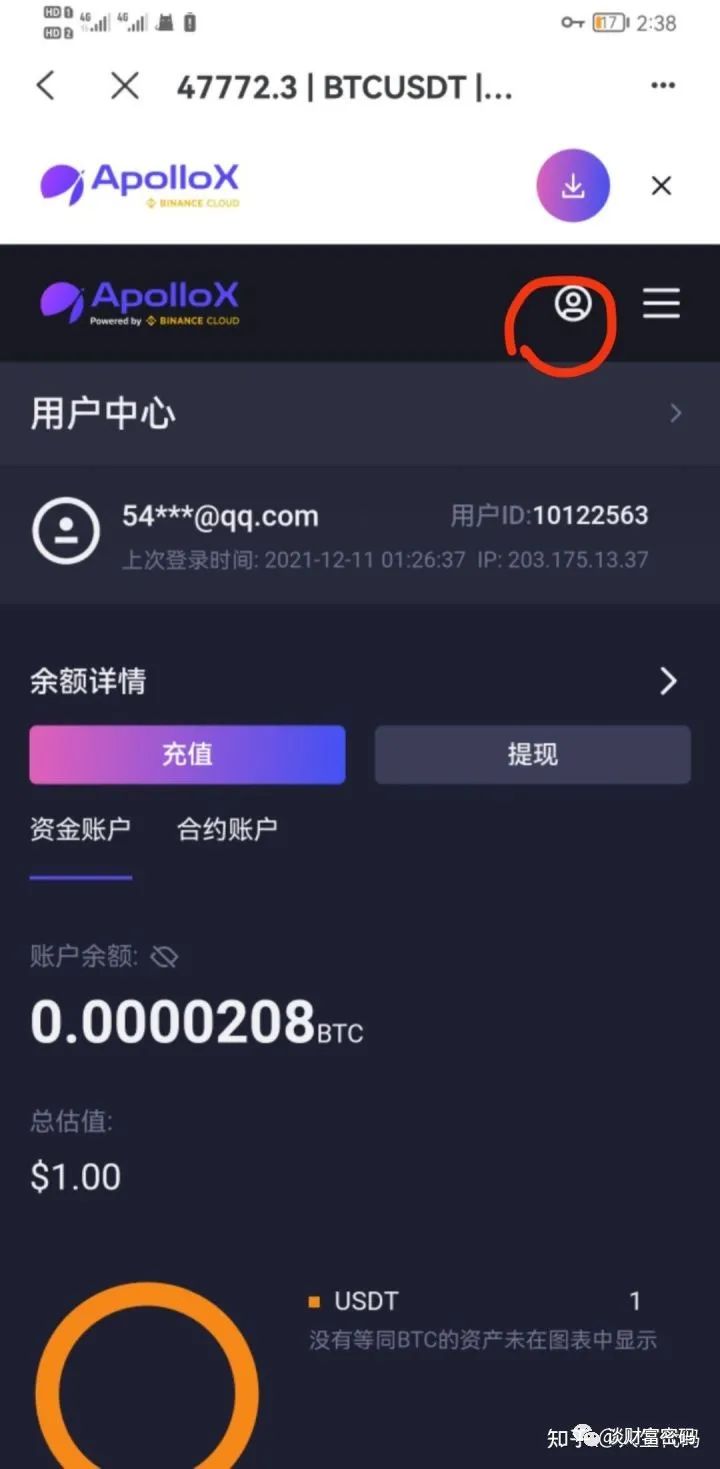Tap the 充值 deposit button
720x1469 pixels.
(x=187, y=755)
